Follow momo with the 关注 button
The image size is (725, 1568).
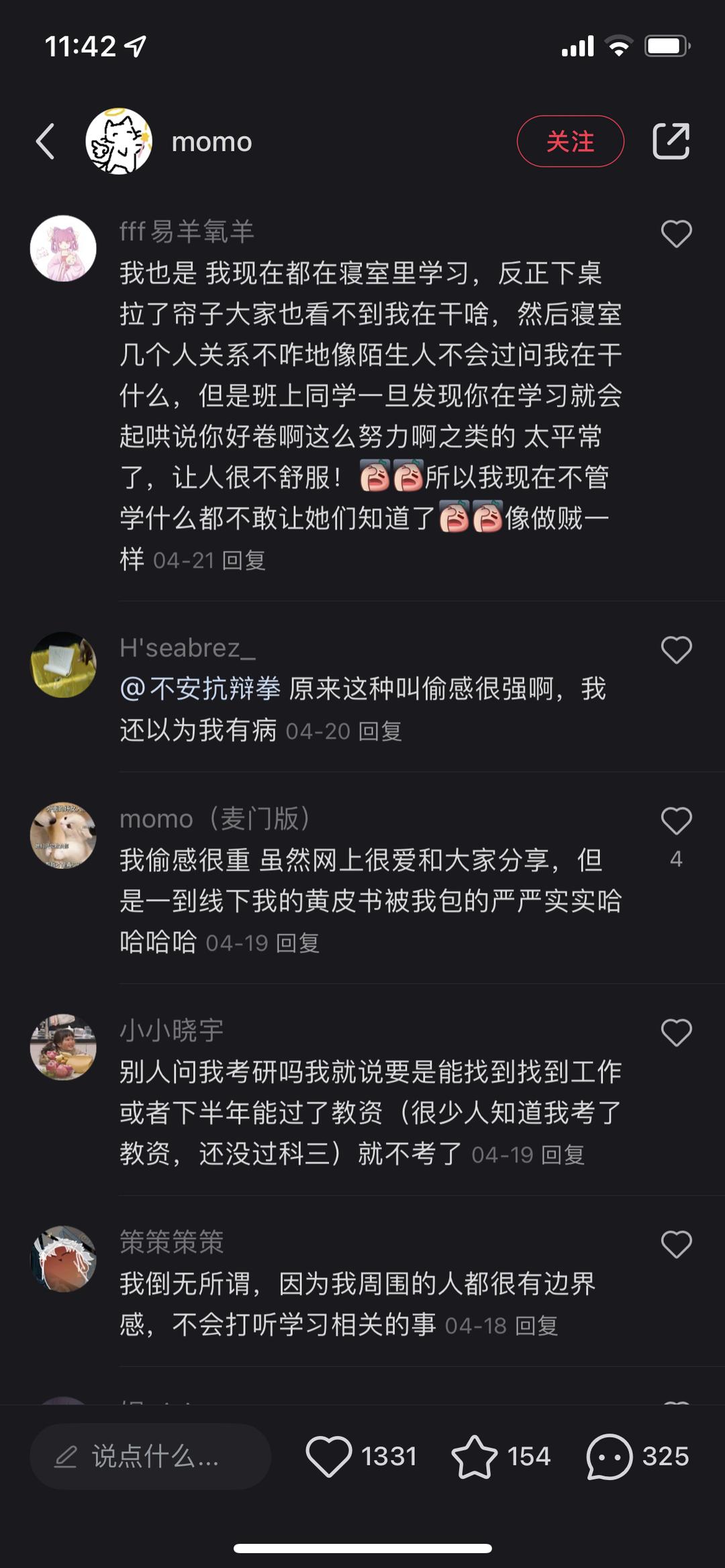(570, 142)
